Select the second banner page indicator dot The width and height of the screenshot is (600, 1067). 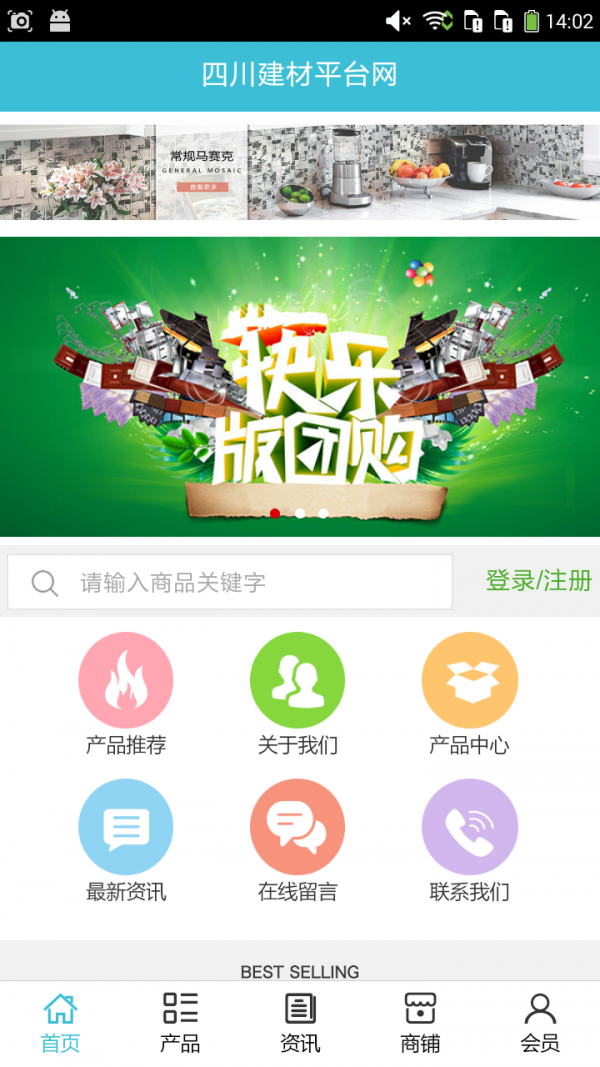[x=300, y=513]
